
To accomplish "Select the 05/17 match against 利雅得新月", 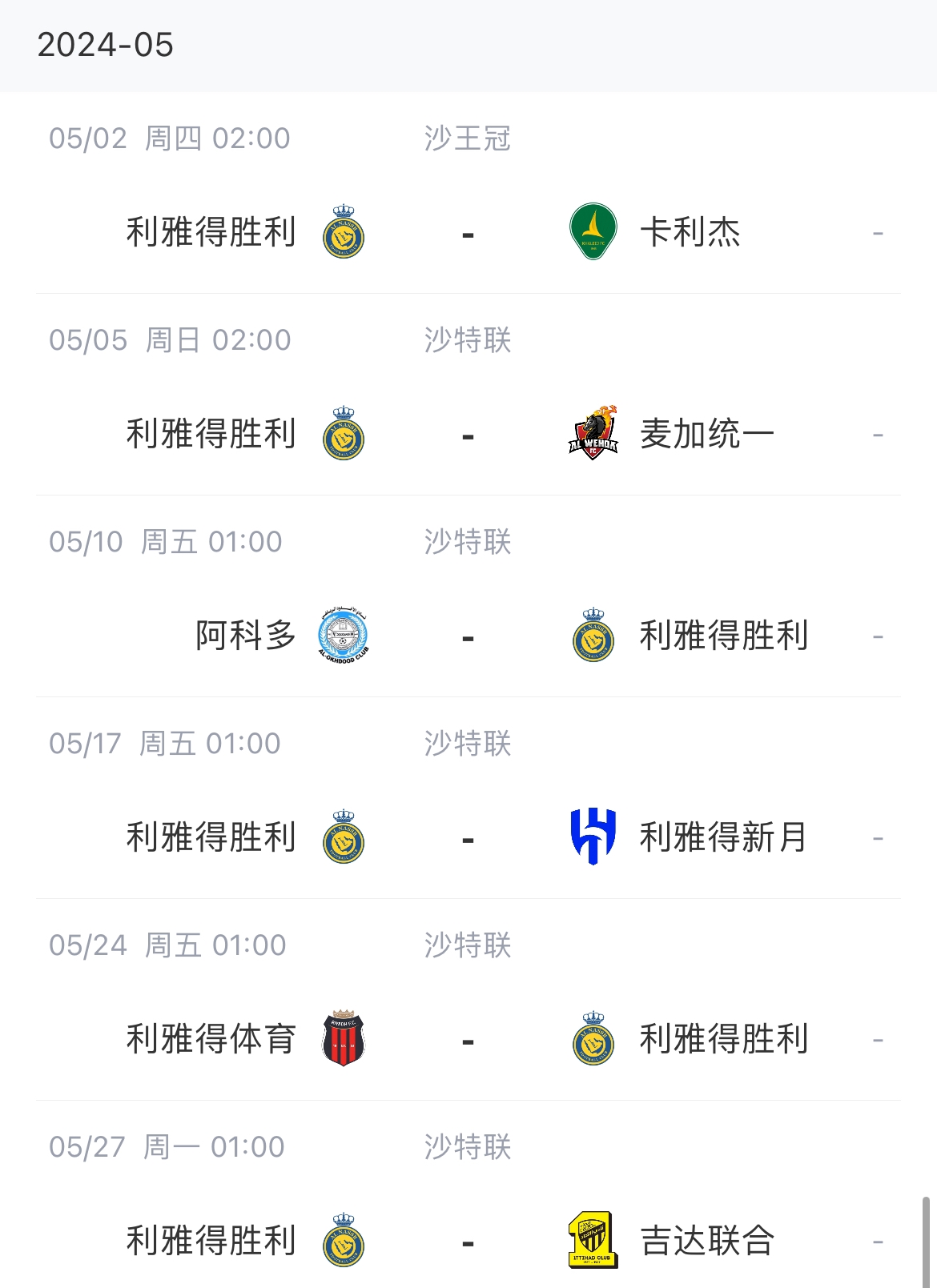I will coord(468,838).
